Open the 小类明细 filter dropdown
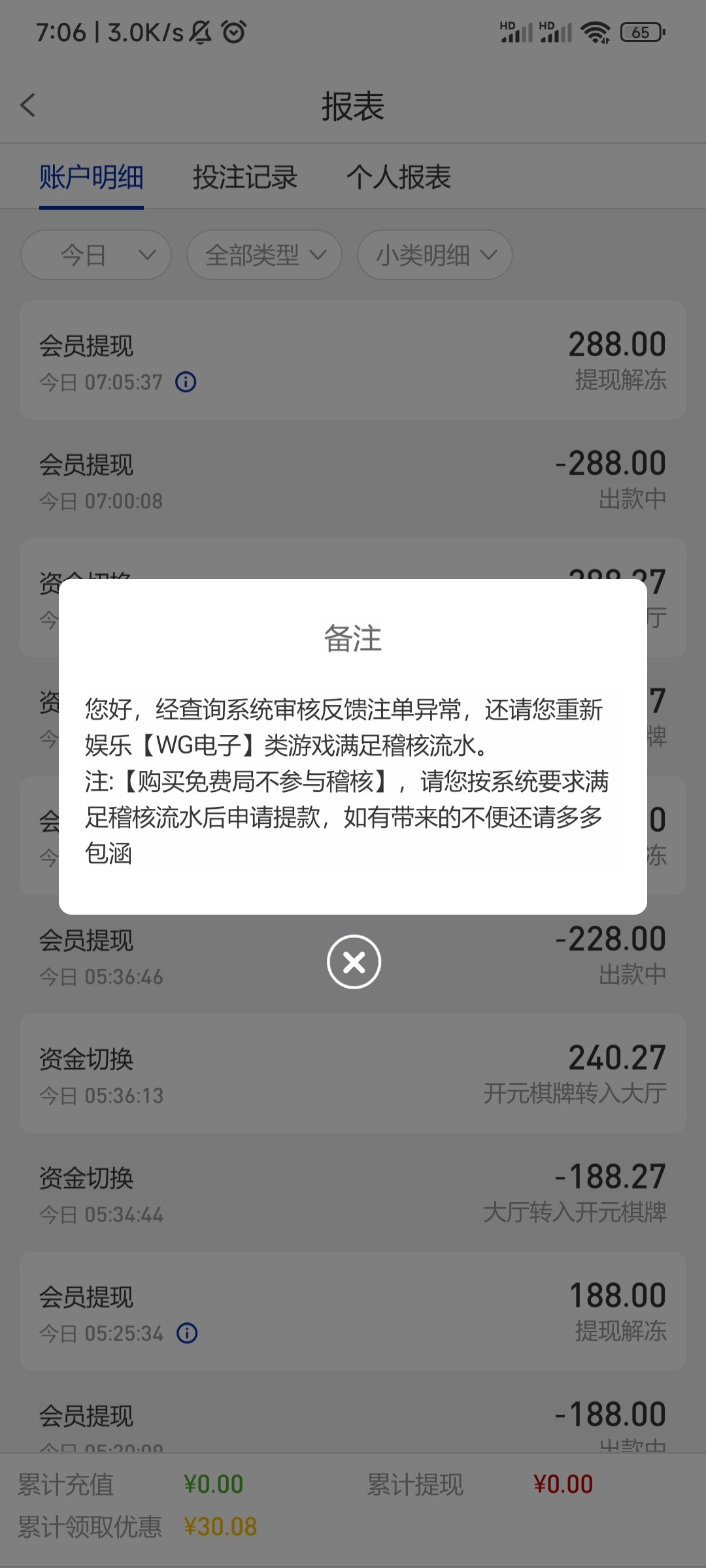 click(435, 255)
